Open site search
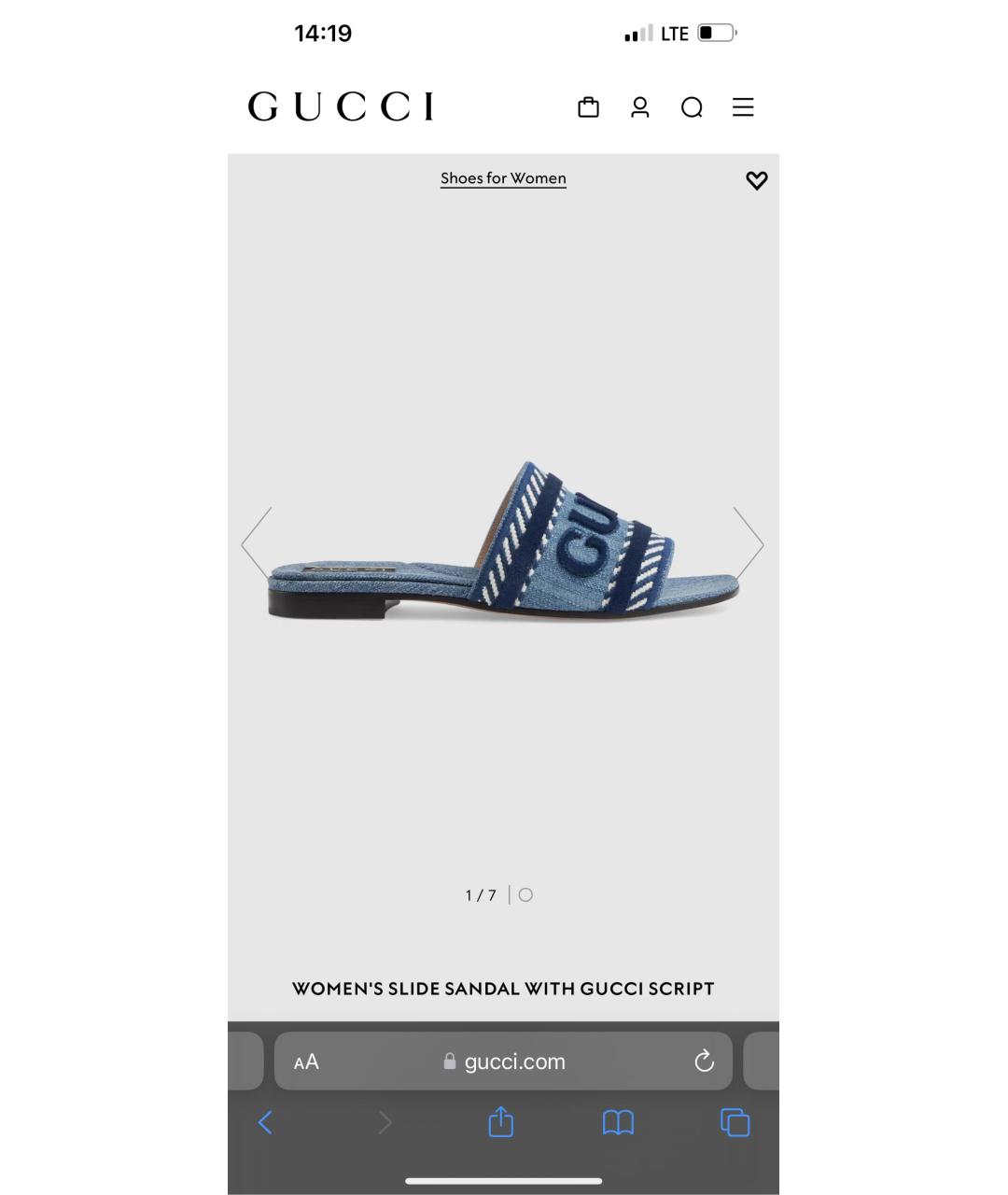Screen dimensions: 1008x1195 (x=692, y=108)
